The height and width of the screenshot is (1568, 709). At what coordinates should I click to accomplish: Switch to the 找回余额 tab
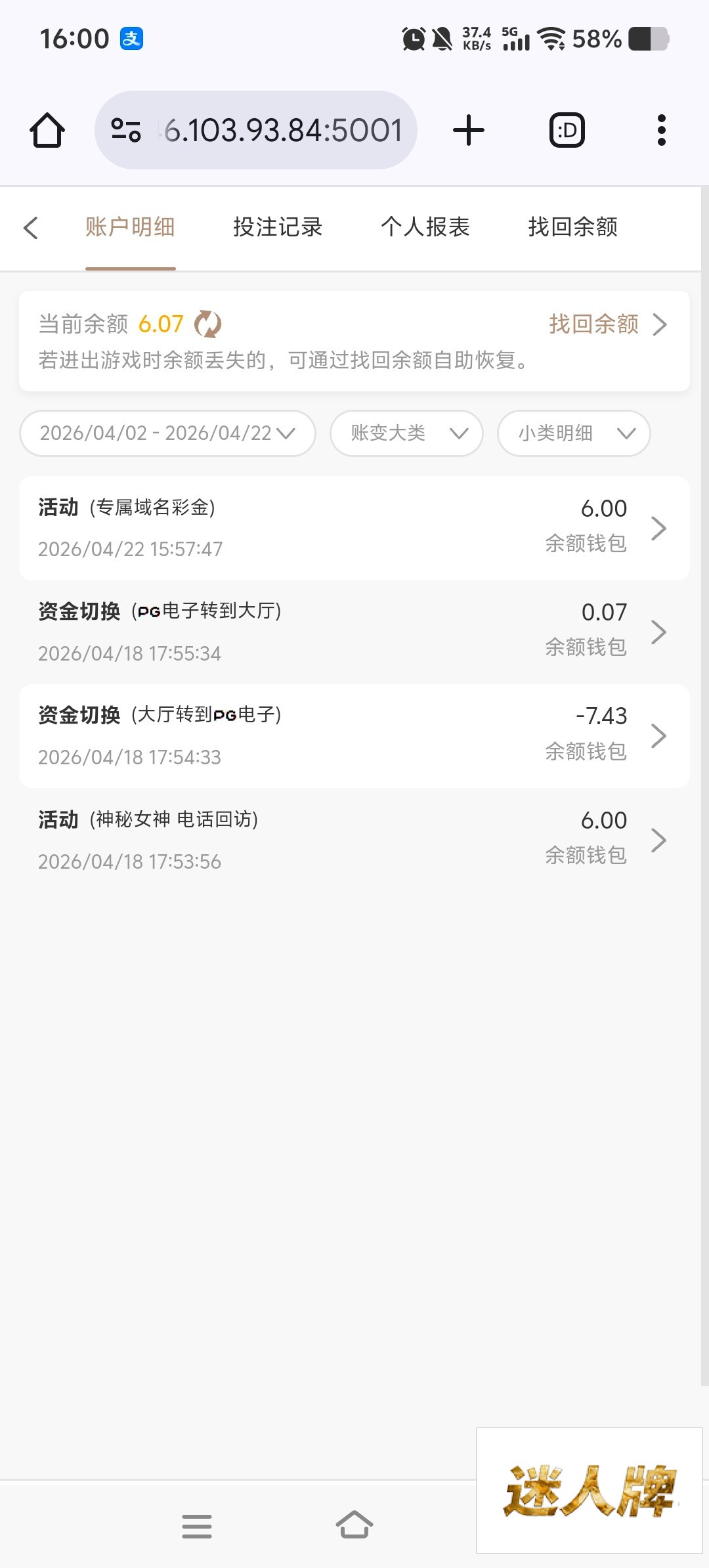click(x=572, y=227)
